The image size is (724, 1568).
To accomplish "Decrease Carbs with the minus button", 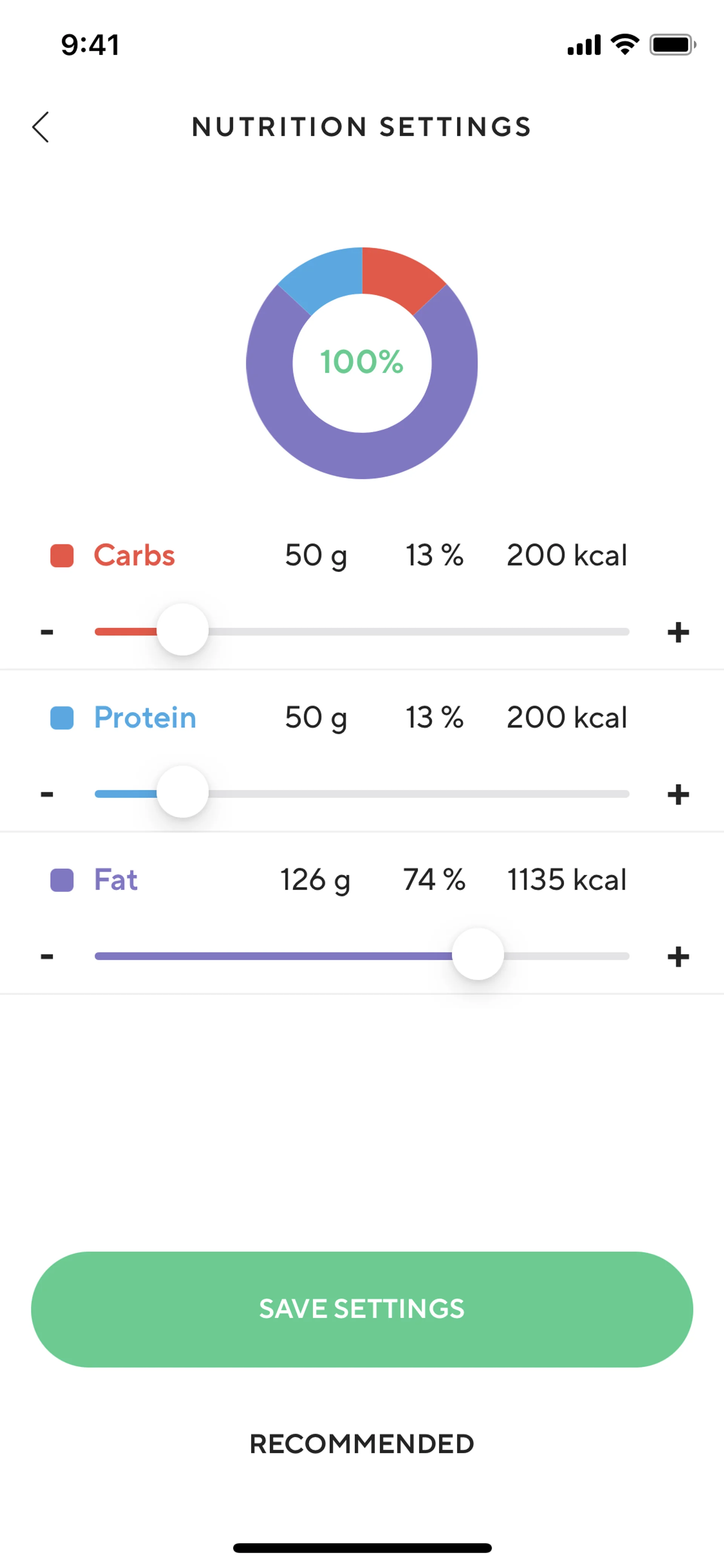I will pos(47,633).
